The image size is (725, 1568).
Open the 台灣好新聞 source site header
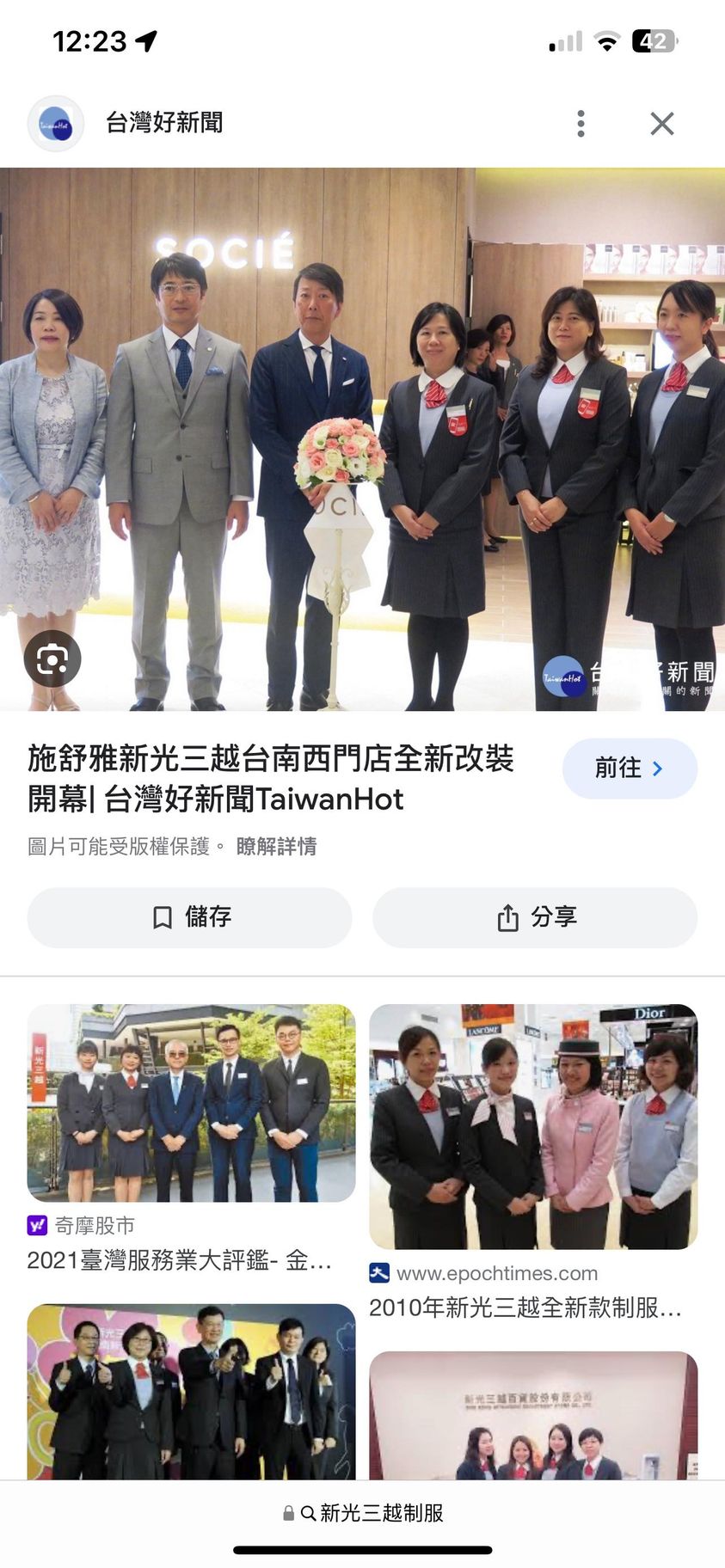(x=163, y=124)
